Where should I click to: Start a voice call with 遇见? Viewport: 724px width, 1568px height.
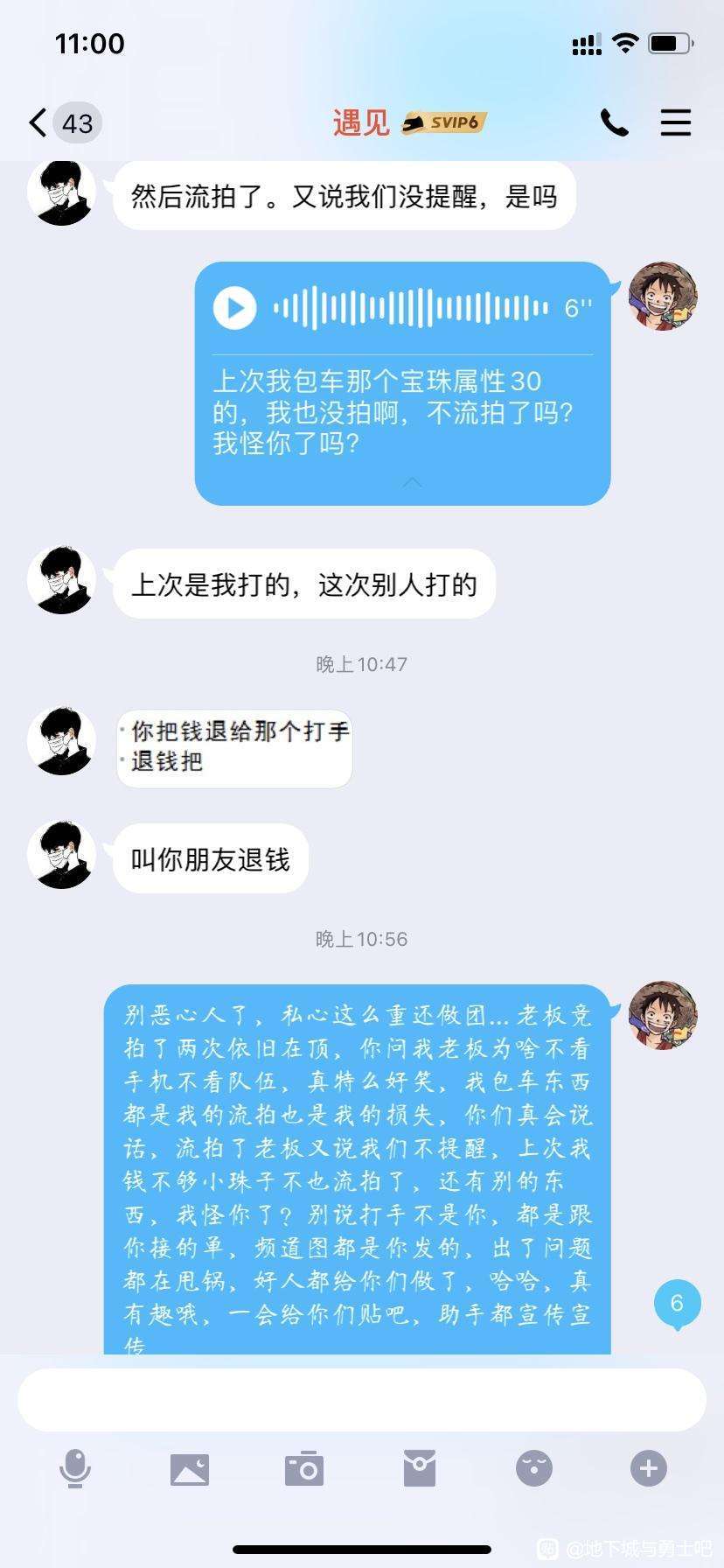614,122
